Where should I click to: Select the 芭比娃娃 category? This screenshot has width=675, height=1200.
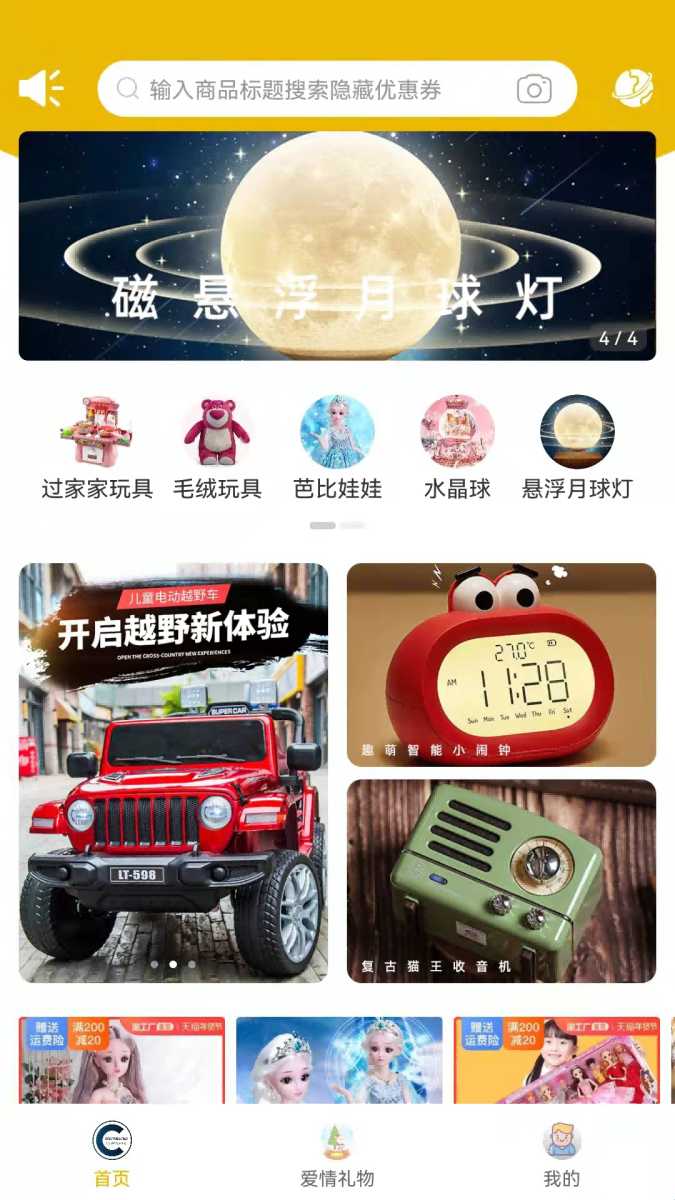(337, 447)
